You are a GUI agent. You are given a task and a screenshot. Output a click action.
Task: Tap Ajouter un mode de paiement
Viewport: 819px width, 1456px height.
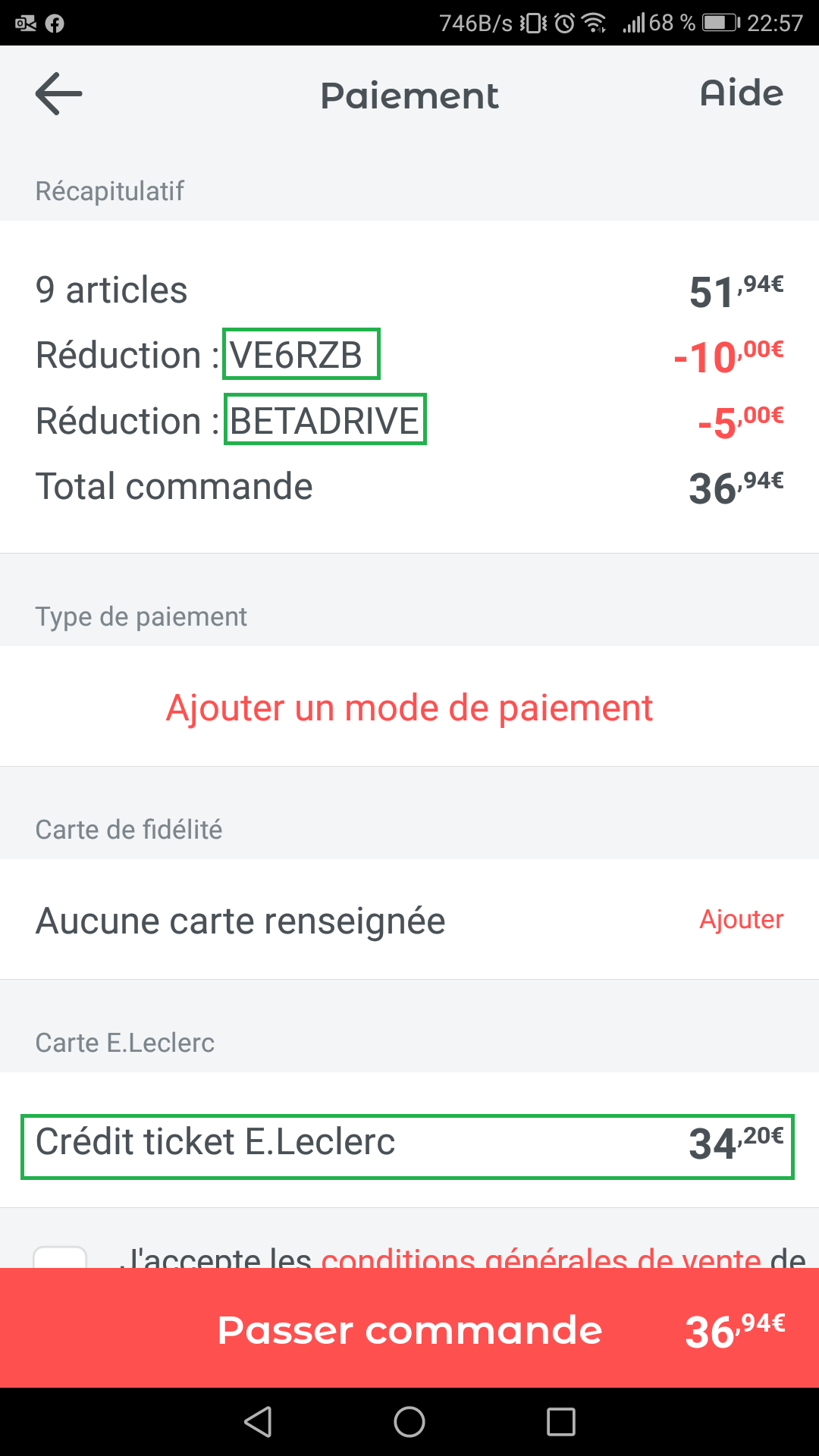pyautogui.click(x=409, y=708)
